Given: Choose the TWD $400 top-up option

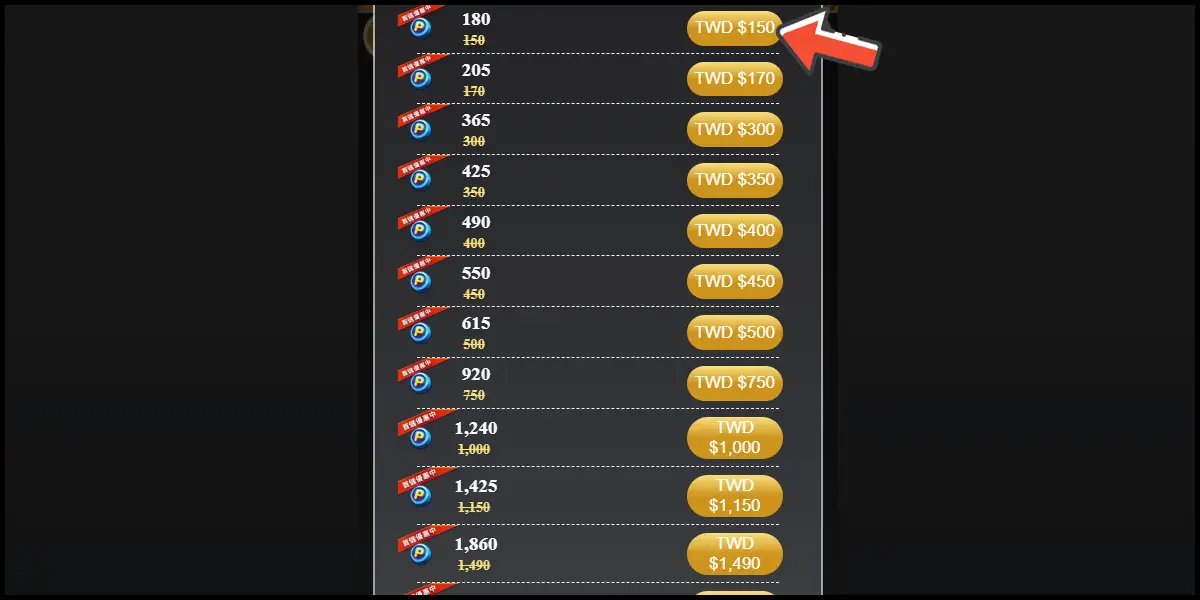Looking at the screenshot, I should pos(734,230).
